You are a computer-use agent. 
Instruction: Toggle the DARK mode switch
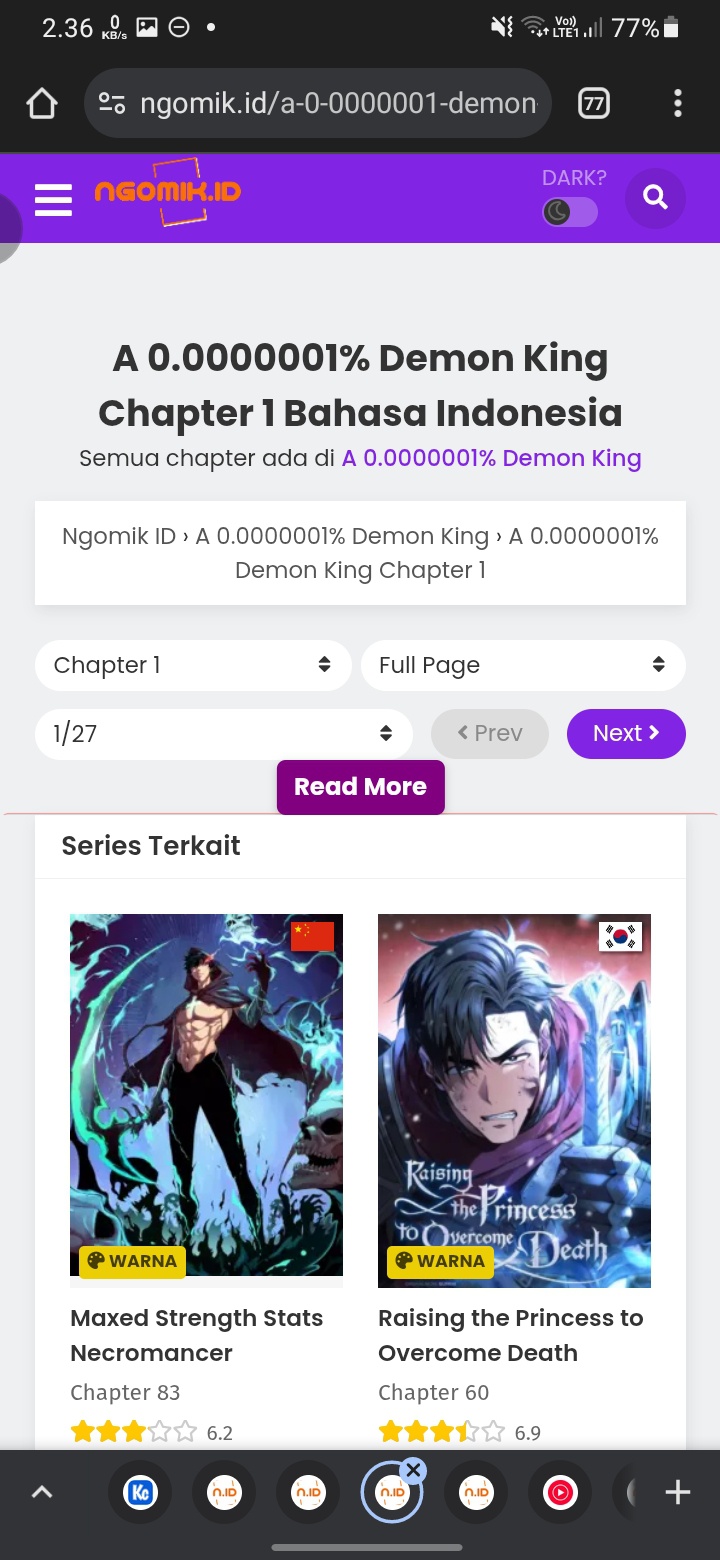coord(570,212)
